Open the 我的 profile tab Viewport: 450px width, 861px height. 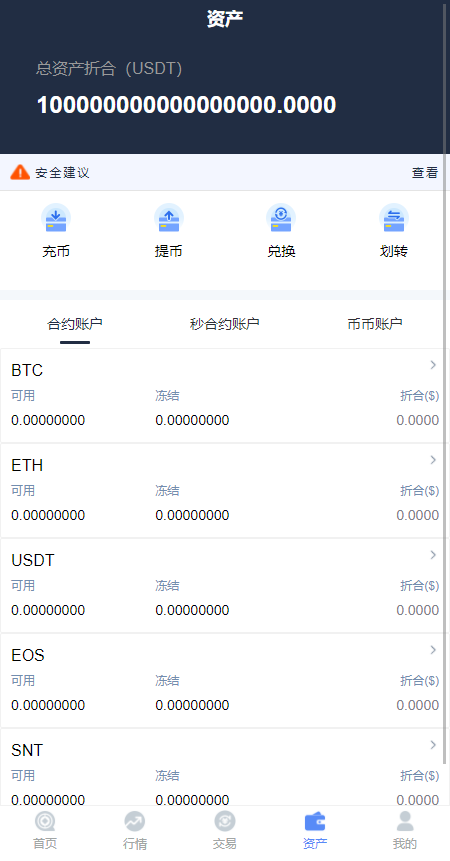pyautogui.click(x=405, y=831)
